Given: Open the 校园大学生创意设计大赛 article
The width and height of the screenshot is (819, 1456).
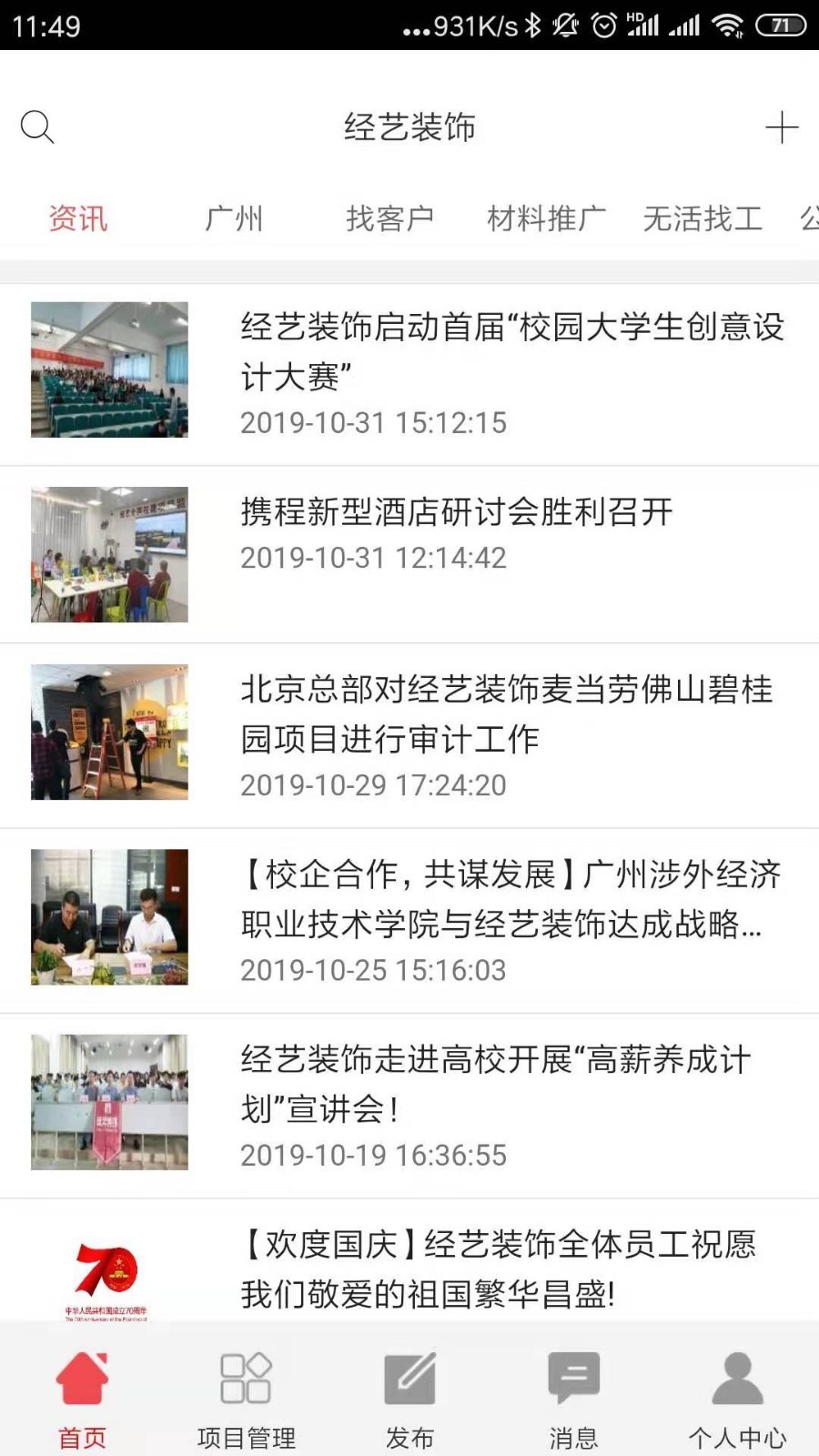Looking at the screenshot, I should 511,352.
